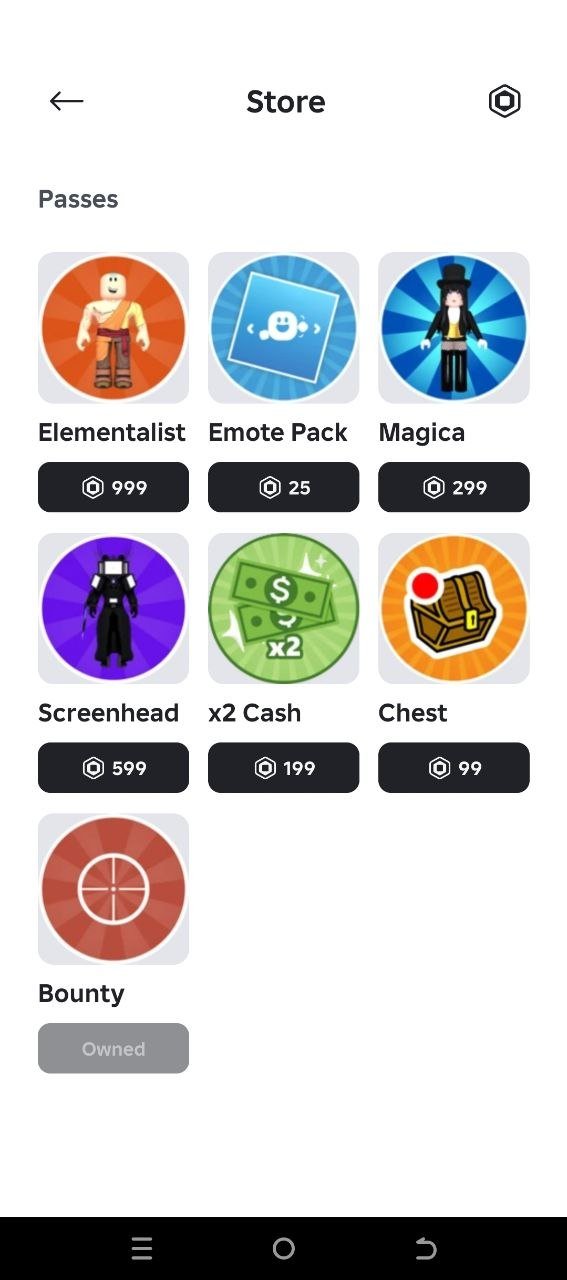Buy Elementalist for 999 Robux
567x1280 pixels.
pyautogui.click(x=113, y=487)
